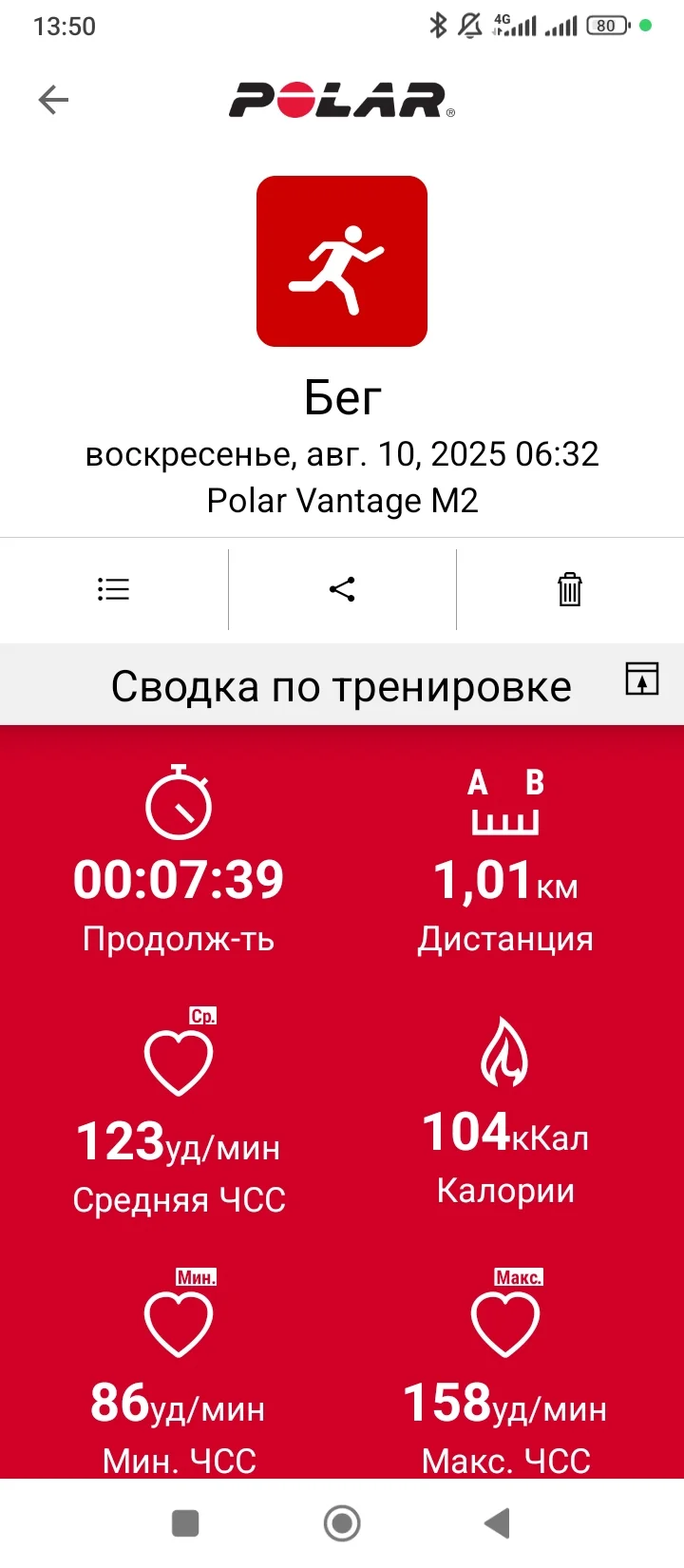The height and width of the screenshot is (1568, 684).
Task: Share this running workout
Action: pos(342,589)
